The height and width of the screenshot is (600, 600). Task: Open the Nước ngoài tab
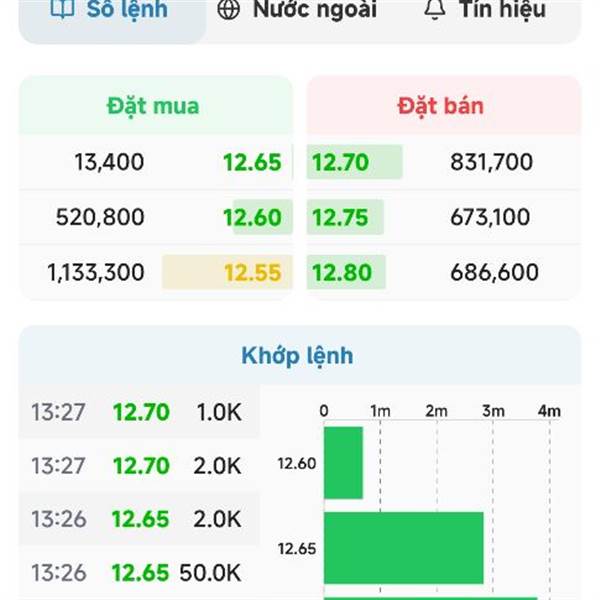pyautogui.click(x=297, y=12)
